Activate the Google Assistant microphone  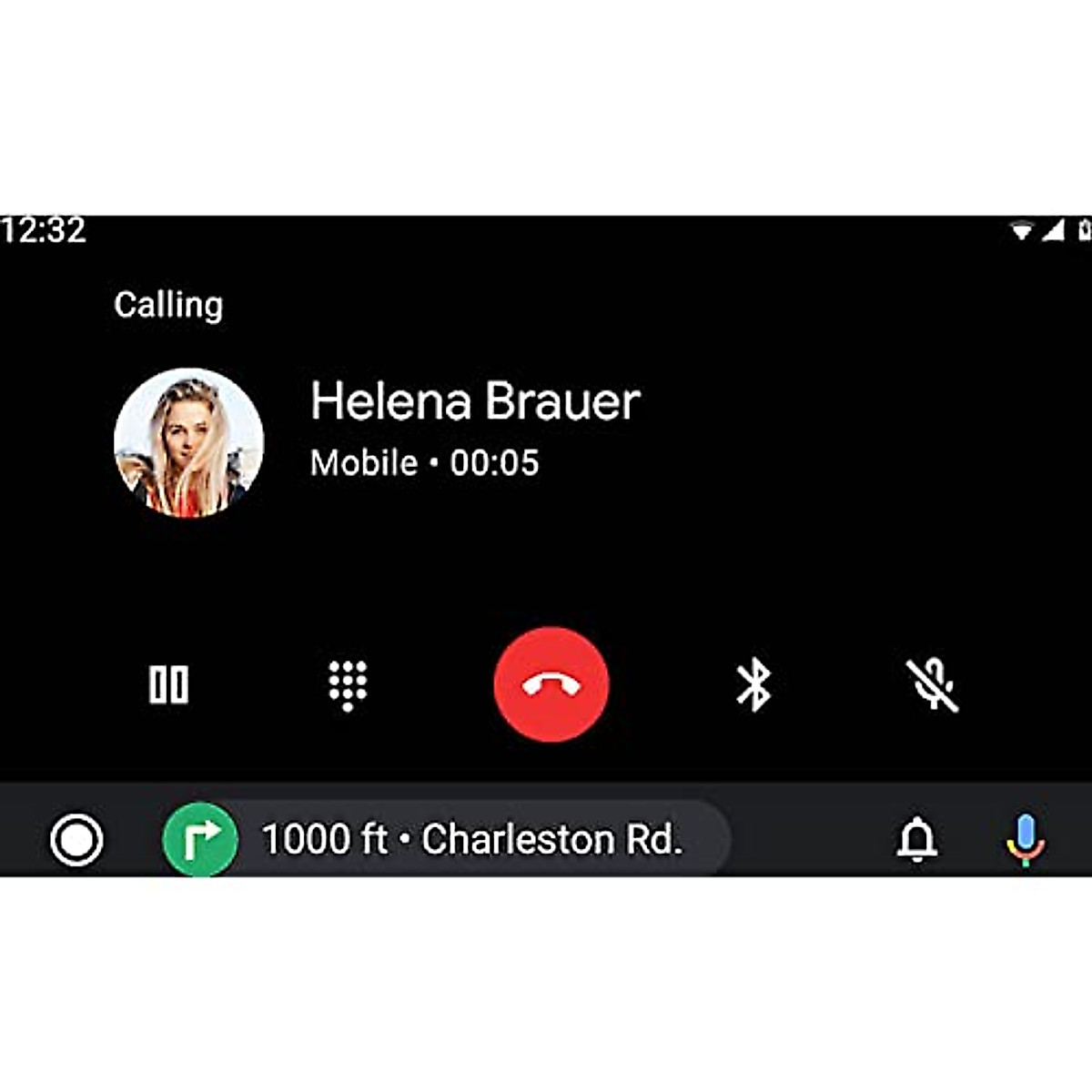click(x=1026, y=839)
